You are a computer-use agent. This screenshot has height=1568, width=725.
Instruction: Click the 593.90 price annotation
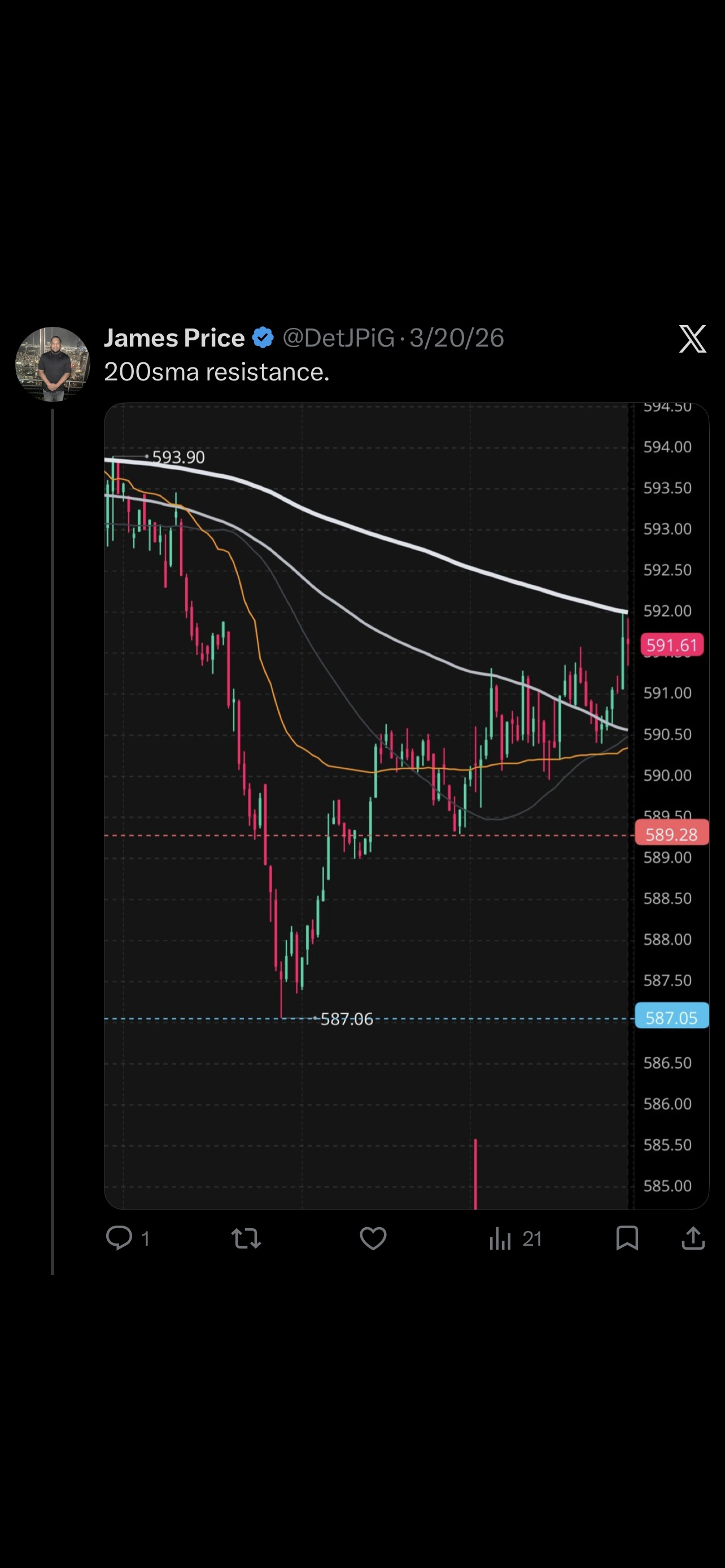pos(179,458)
